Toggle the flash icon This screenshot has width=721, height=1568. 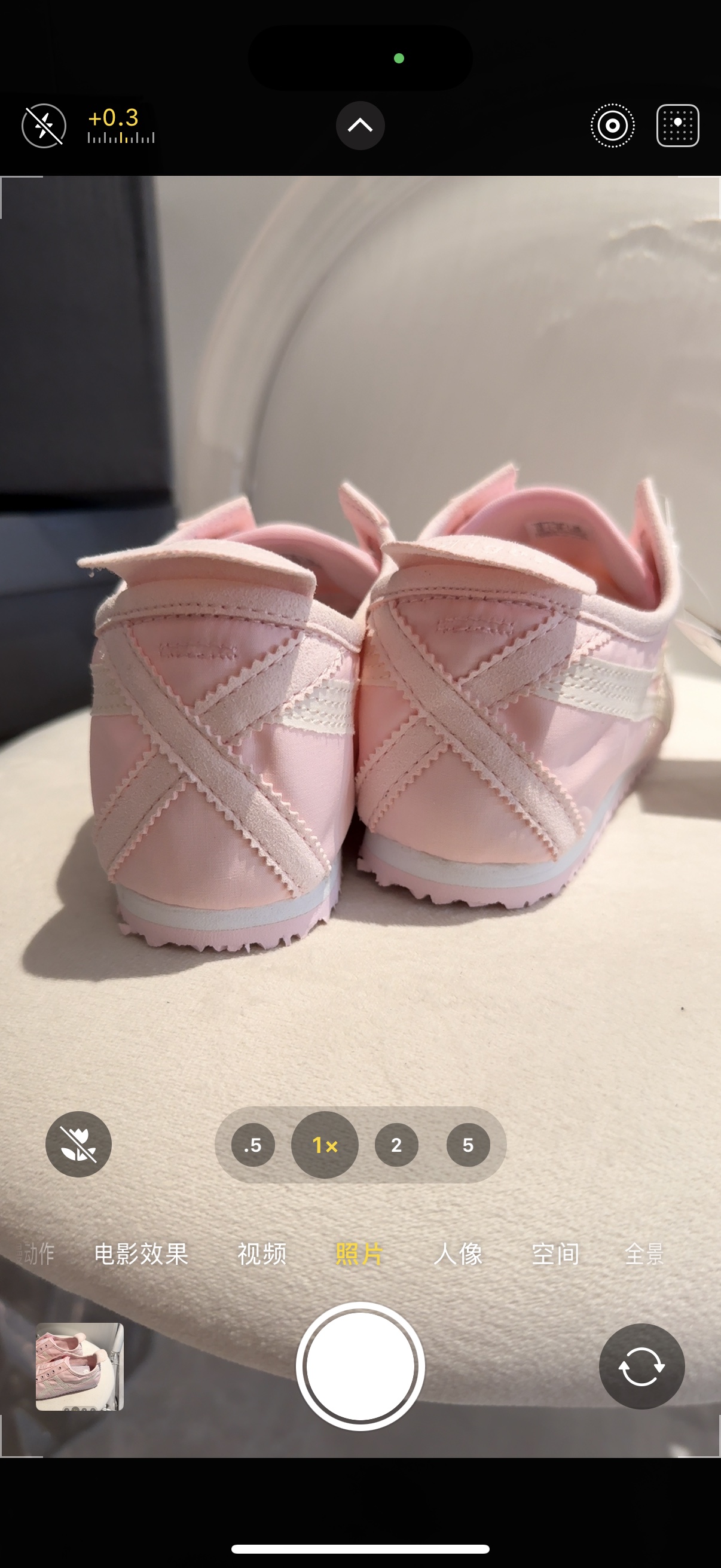coord(44,126)
